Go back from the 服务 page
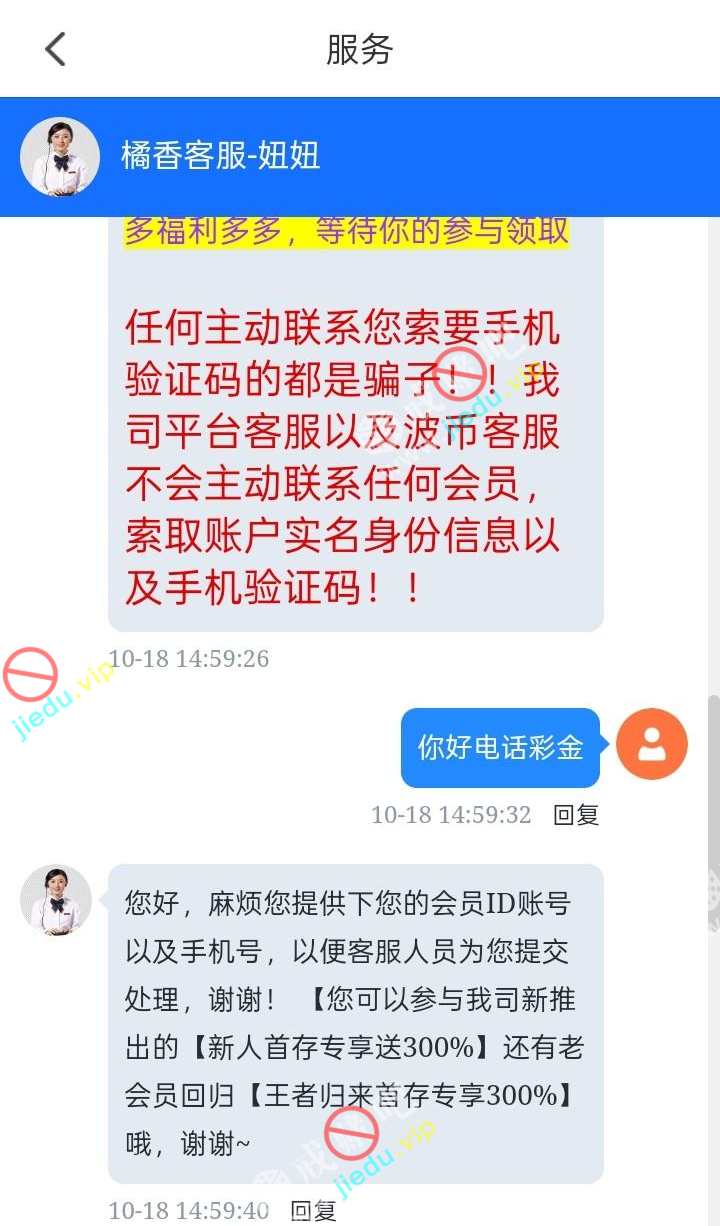 55,49
